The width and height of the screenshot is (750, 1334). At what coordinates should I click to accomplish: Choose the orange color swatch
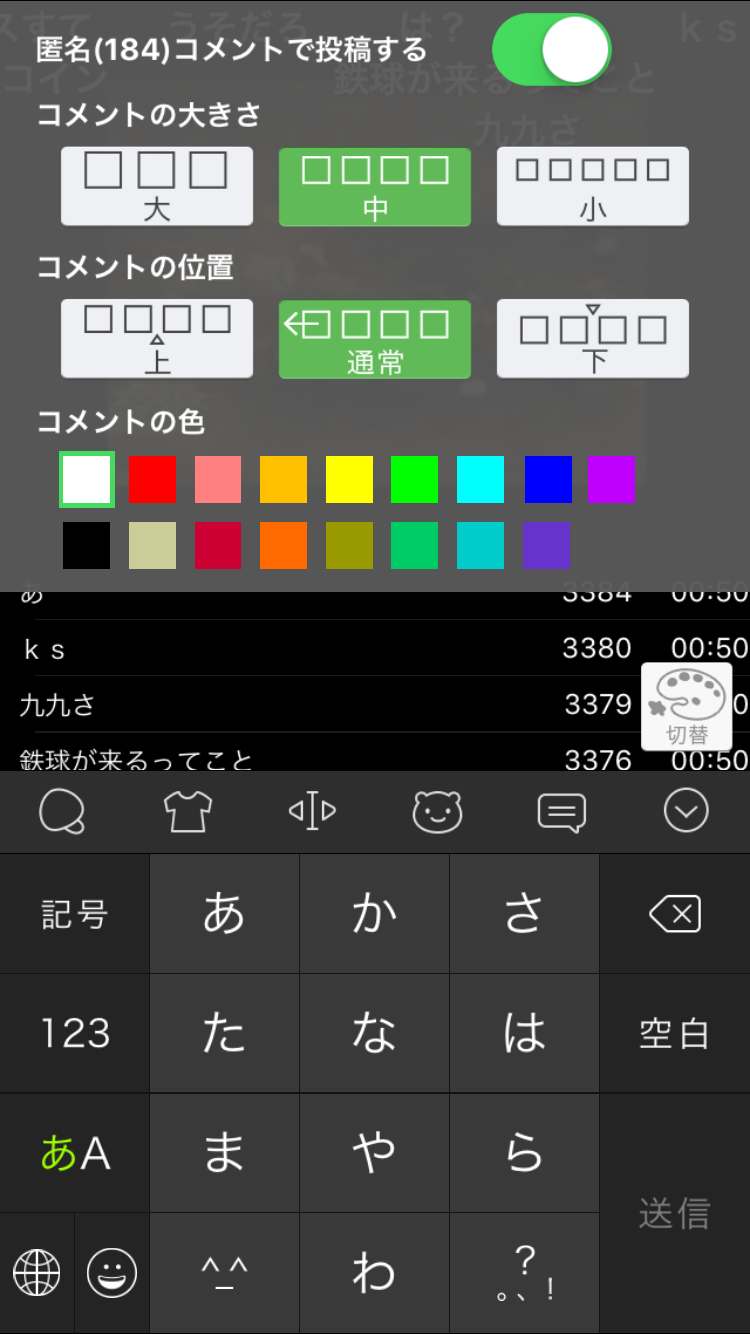(283, 545)
